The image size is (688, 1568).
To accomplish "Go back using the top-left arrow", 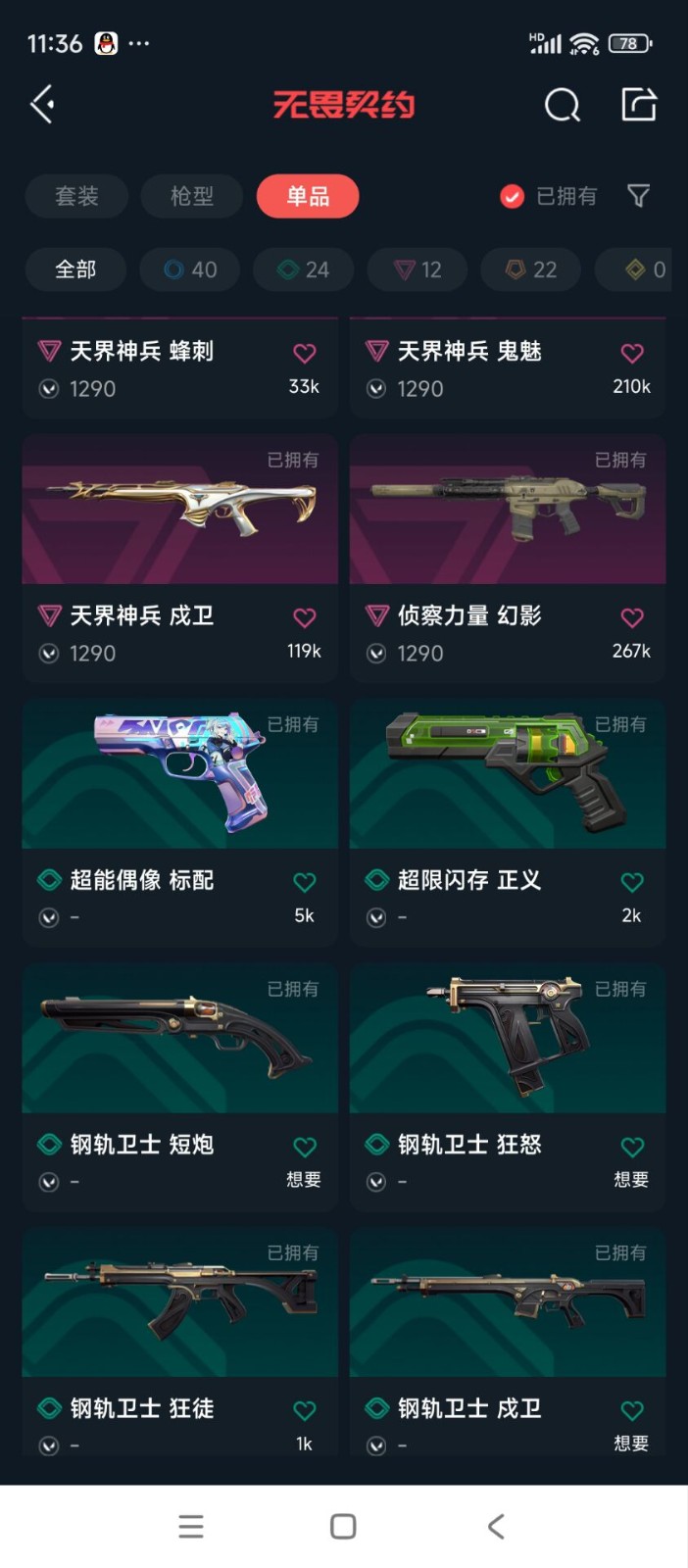I will point(42,104).
